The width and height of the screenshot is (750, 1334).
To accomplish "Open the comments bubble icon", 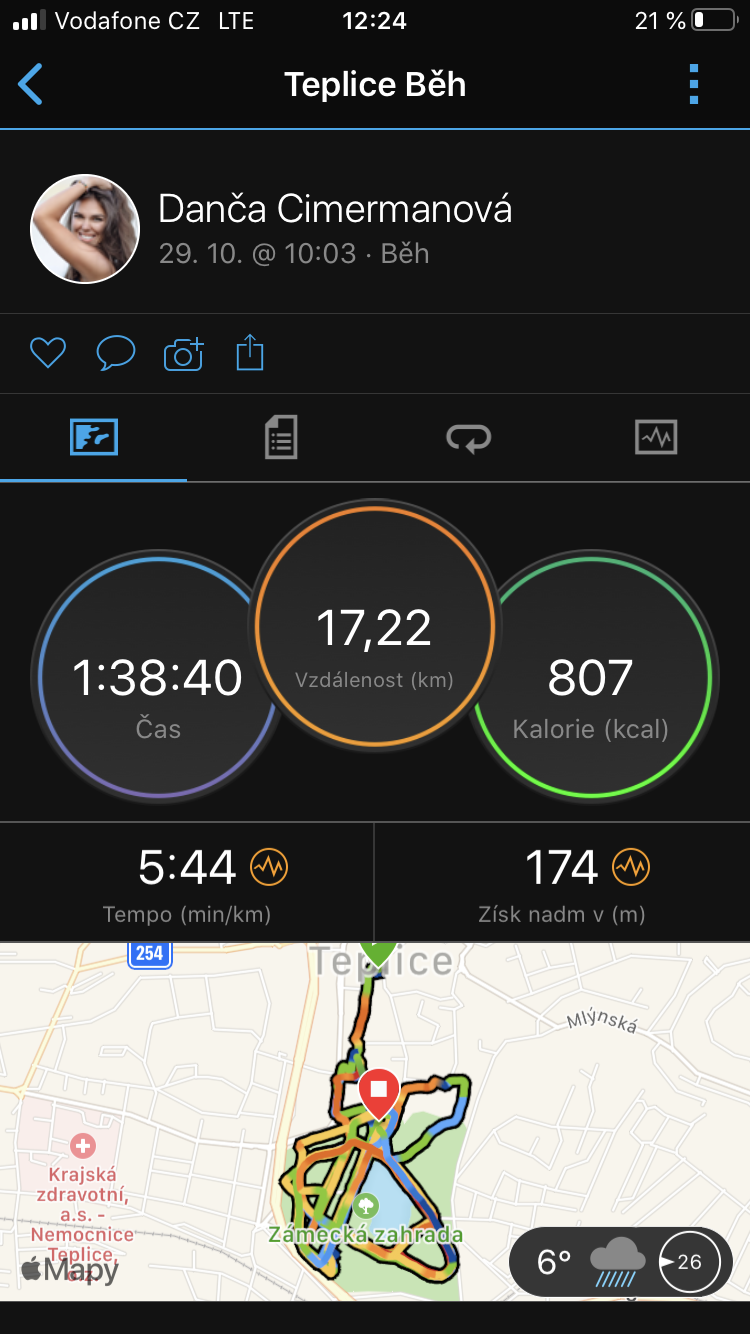I will [x=115, y=353].
